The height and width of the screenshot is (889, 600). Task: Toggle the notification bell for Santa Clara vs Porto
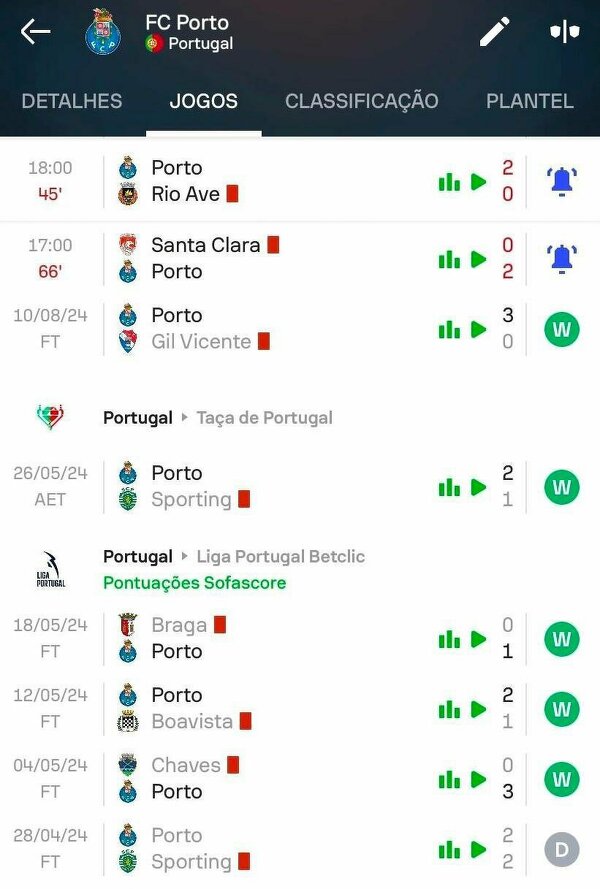[562, 258]
